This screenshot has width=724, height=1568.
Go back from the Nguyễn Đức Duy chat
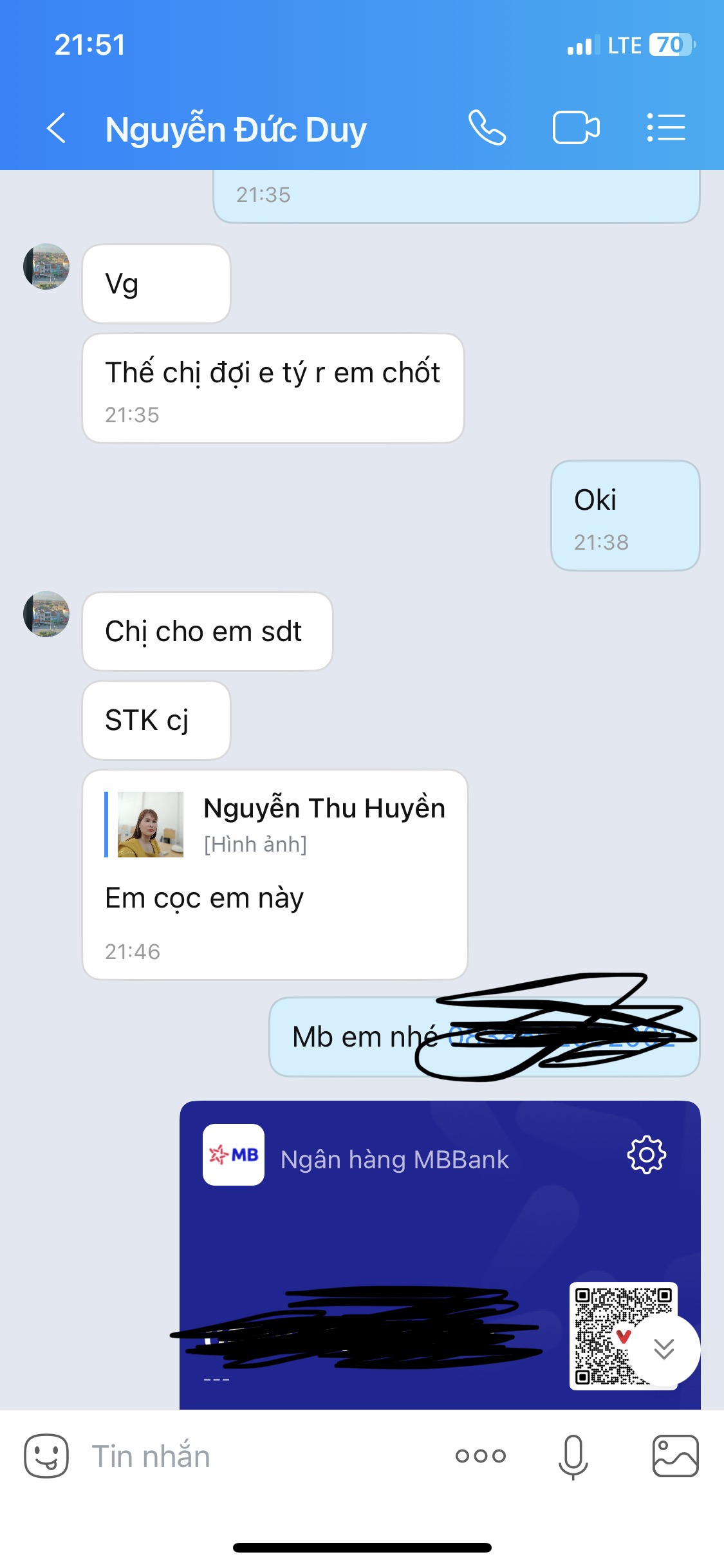point(57,128)
